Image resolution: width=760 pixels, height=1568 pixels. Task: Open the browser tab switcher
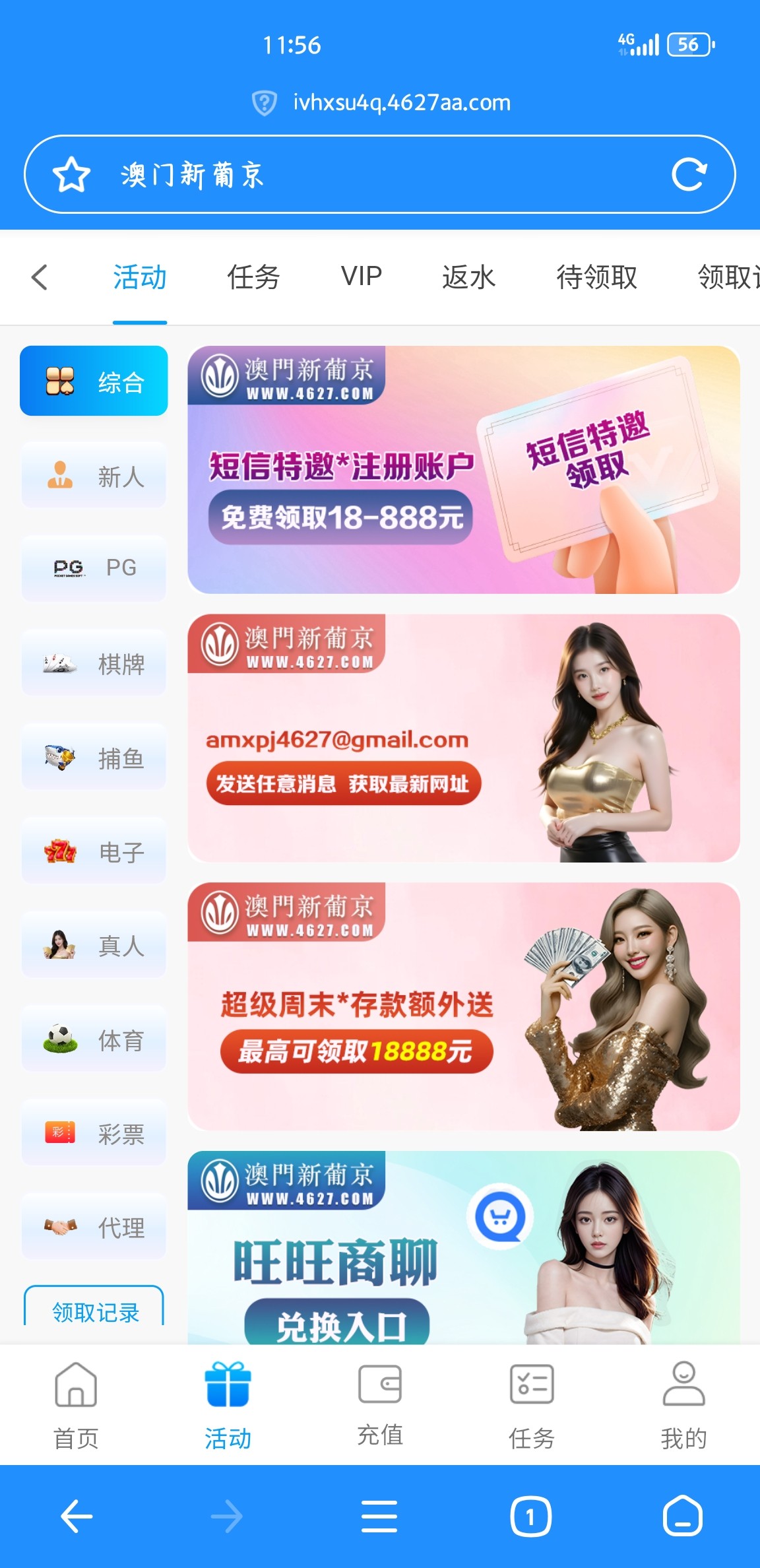(530, 1516)
